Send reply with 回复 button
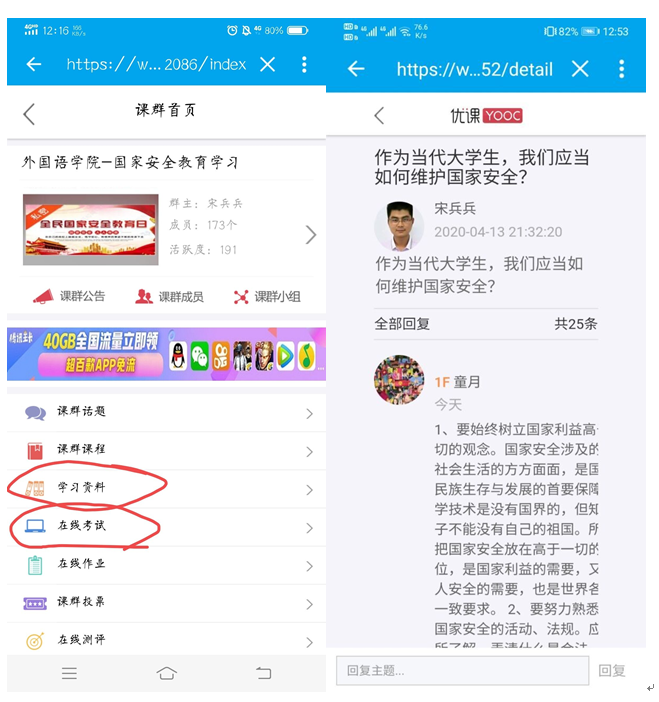The image size is (659, 702). [612, 670]
